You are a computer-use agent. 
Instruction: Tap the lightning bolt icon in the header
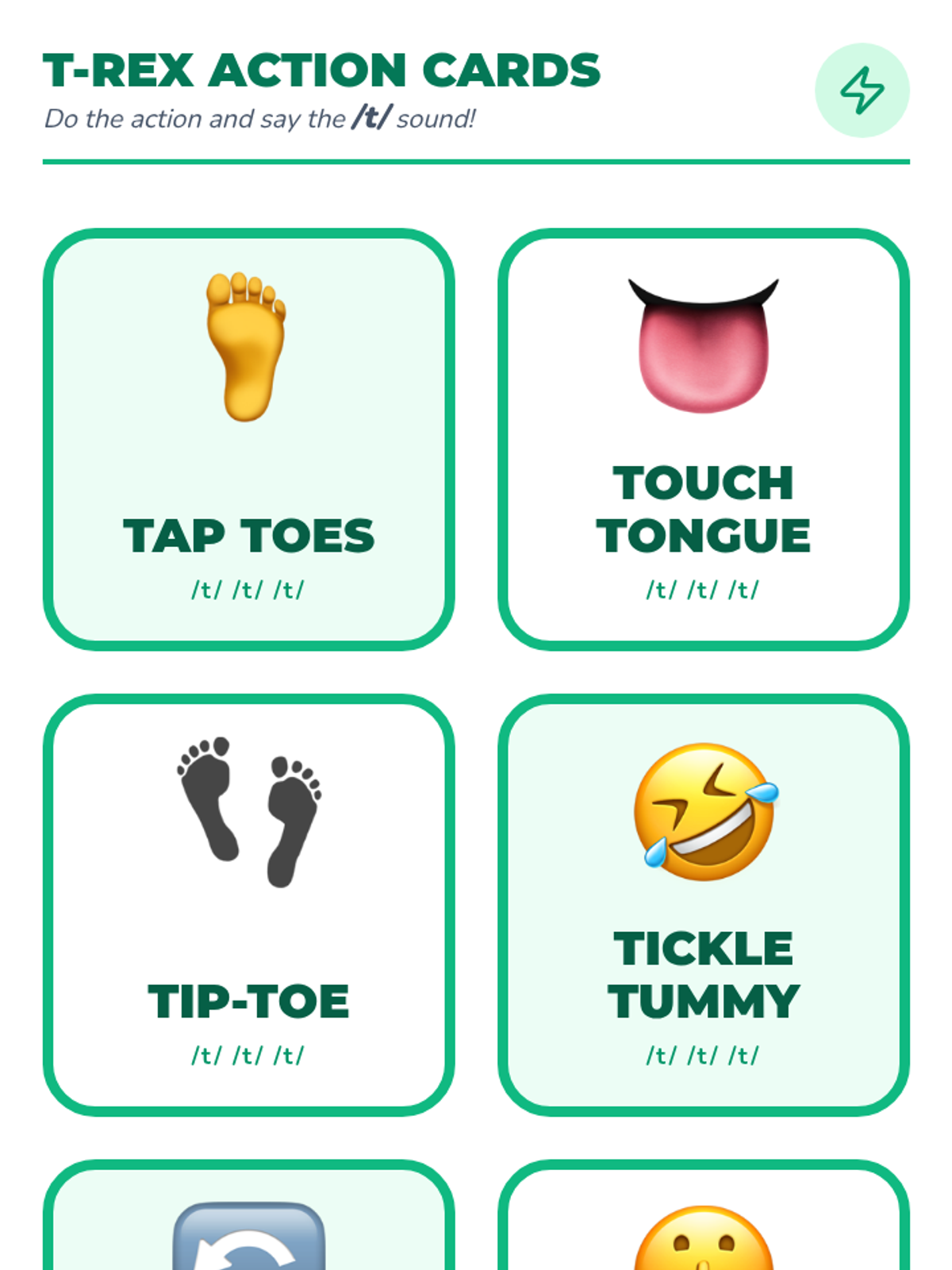coord(862,90)
